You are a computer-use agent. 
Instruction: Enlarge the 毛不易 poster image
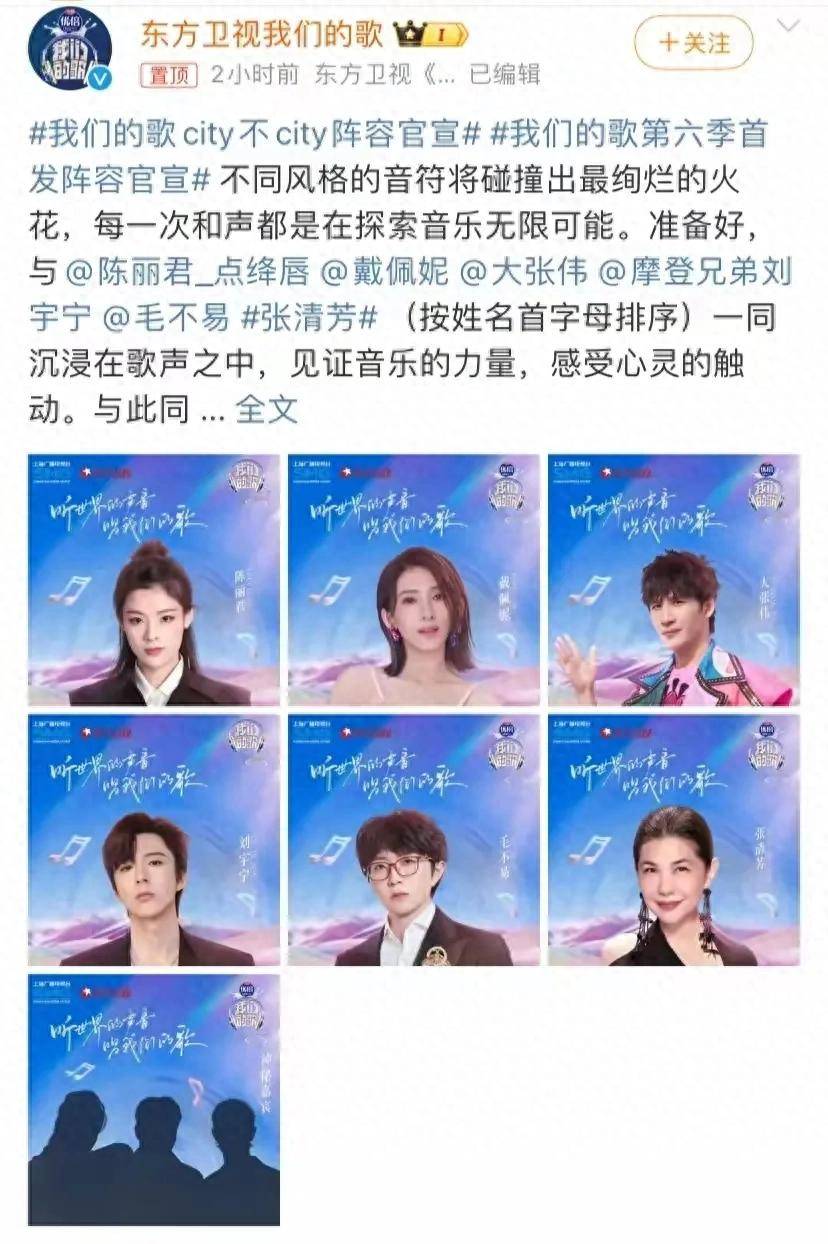(414, 840)
